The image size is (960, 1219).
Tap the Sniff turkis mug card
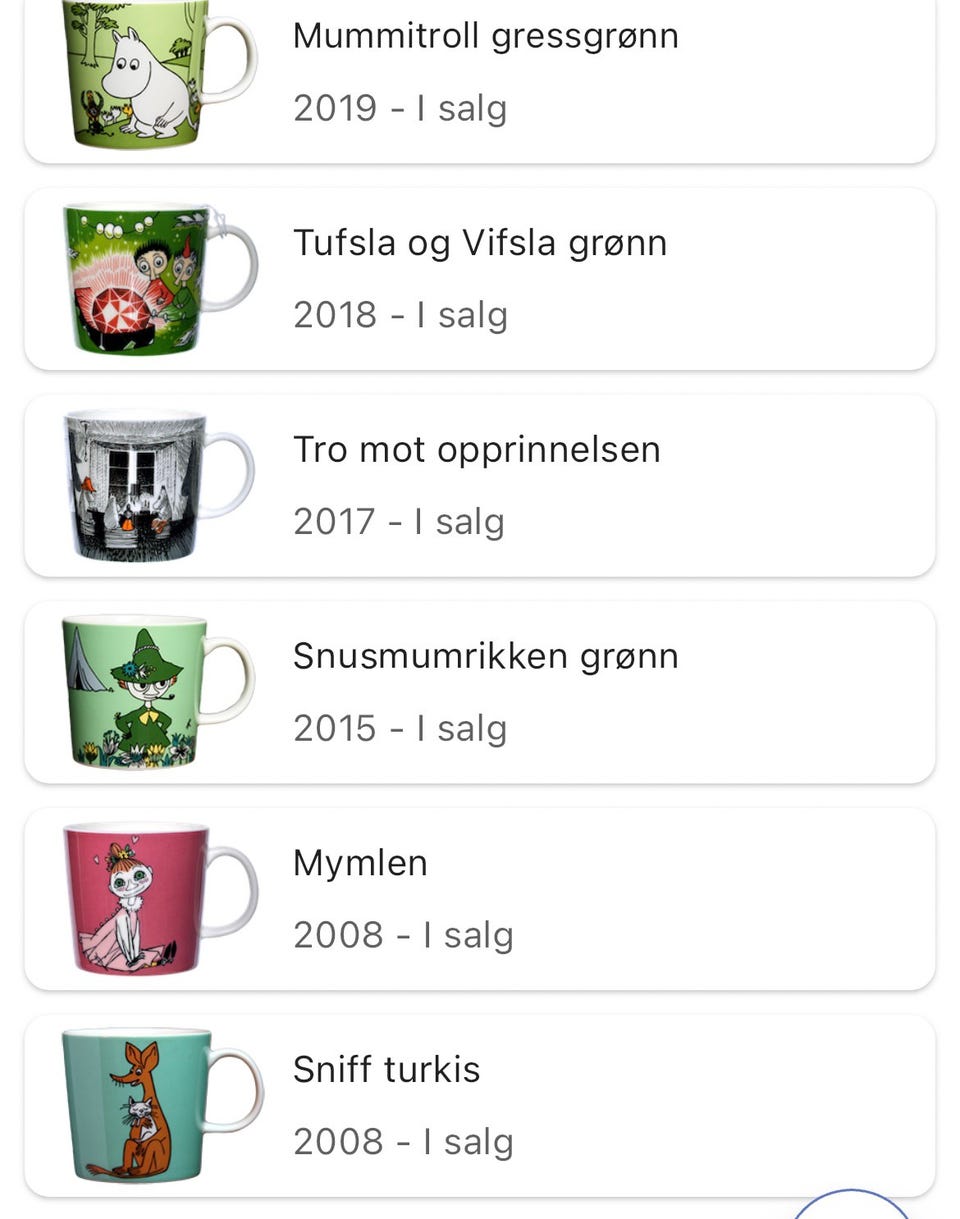[x=480, y=1105]
